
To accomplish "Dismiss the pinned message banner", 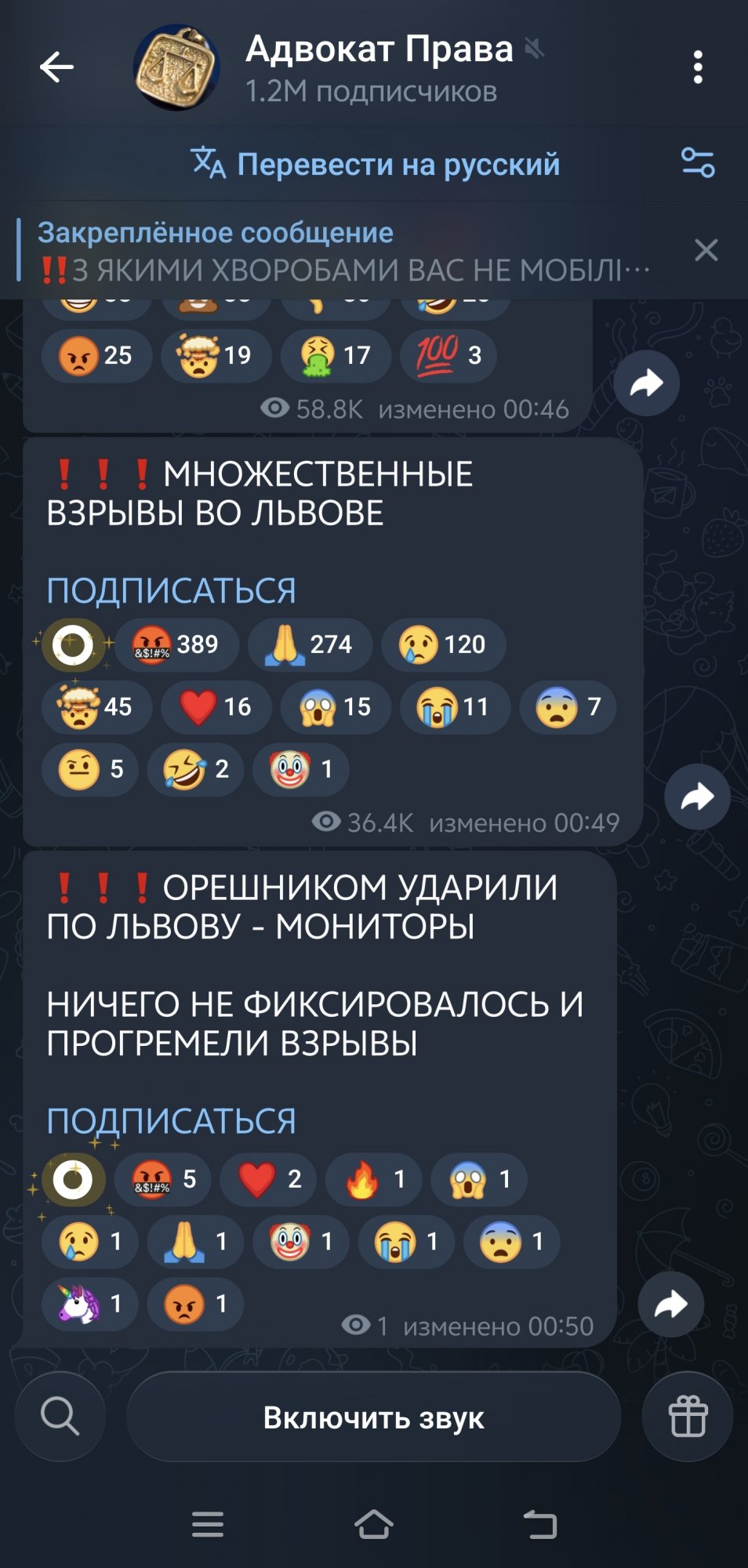I will pos(706,250).
